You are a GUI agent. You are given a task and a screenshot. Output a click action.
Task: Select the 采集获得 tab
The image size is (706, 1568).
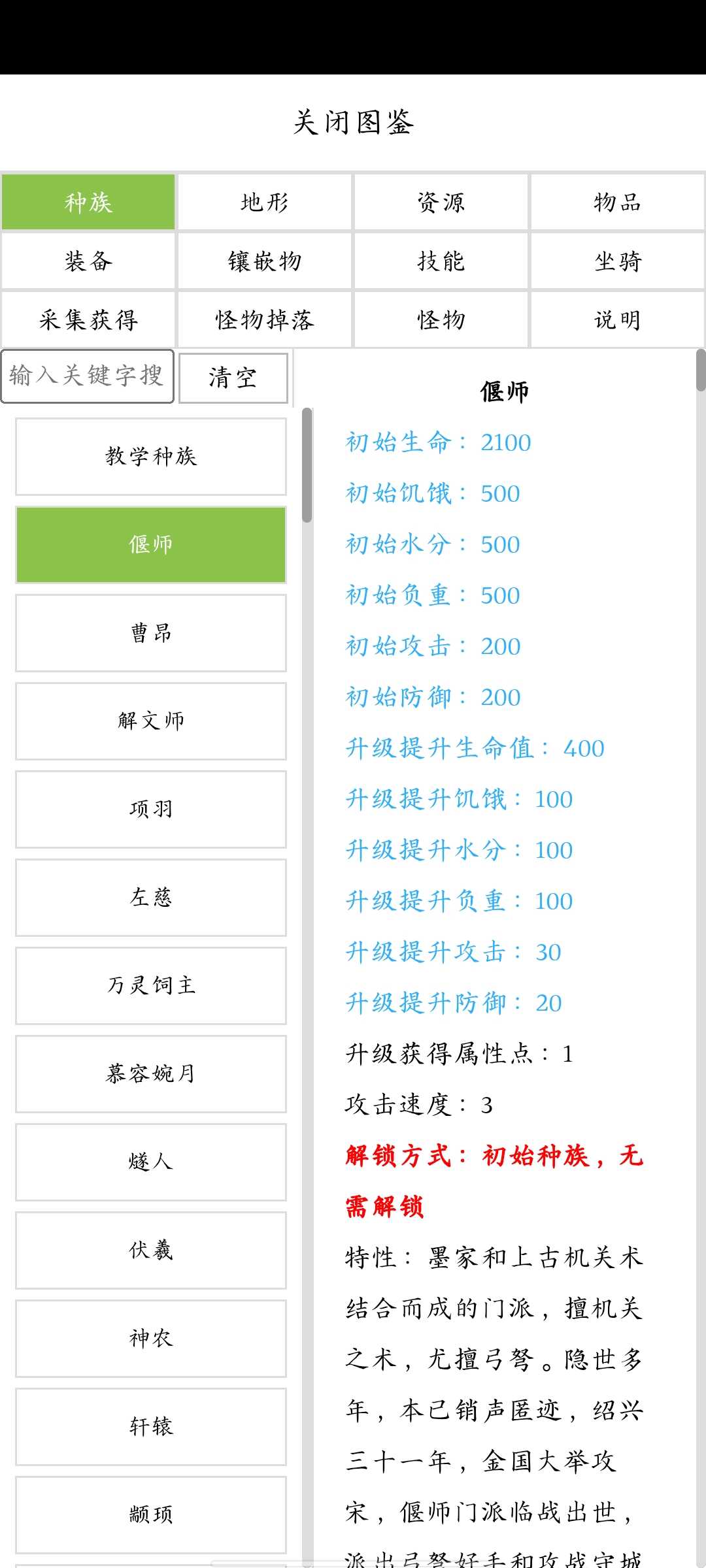tap(88, 319)
